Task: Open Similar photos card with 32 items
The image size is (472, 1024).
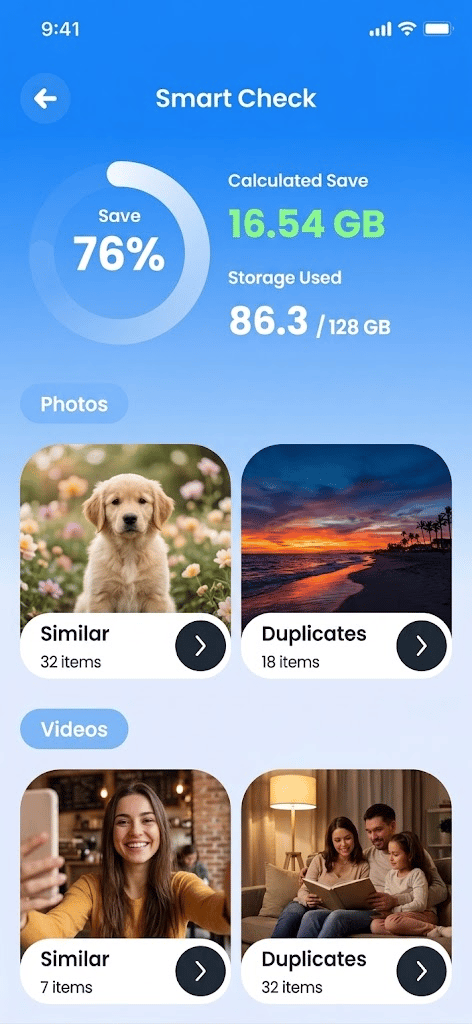Action: [125, 562]
